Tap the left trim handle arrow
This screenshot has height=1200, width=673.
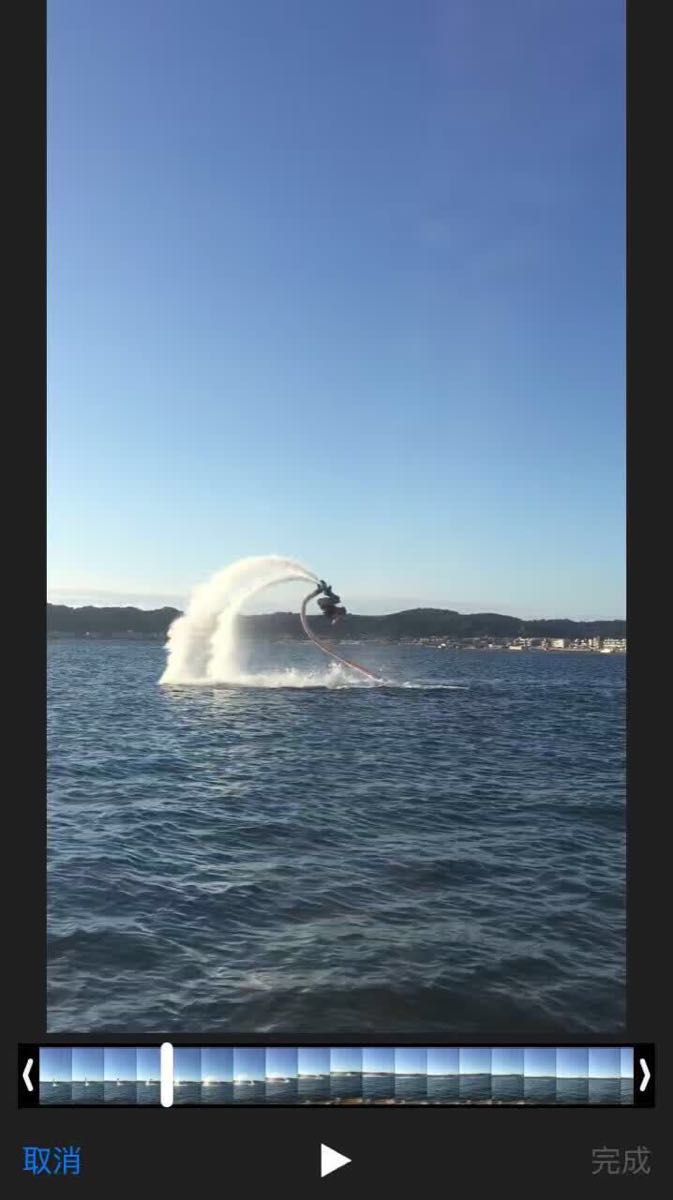point(28,1075)
